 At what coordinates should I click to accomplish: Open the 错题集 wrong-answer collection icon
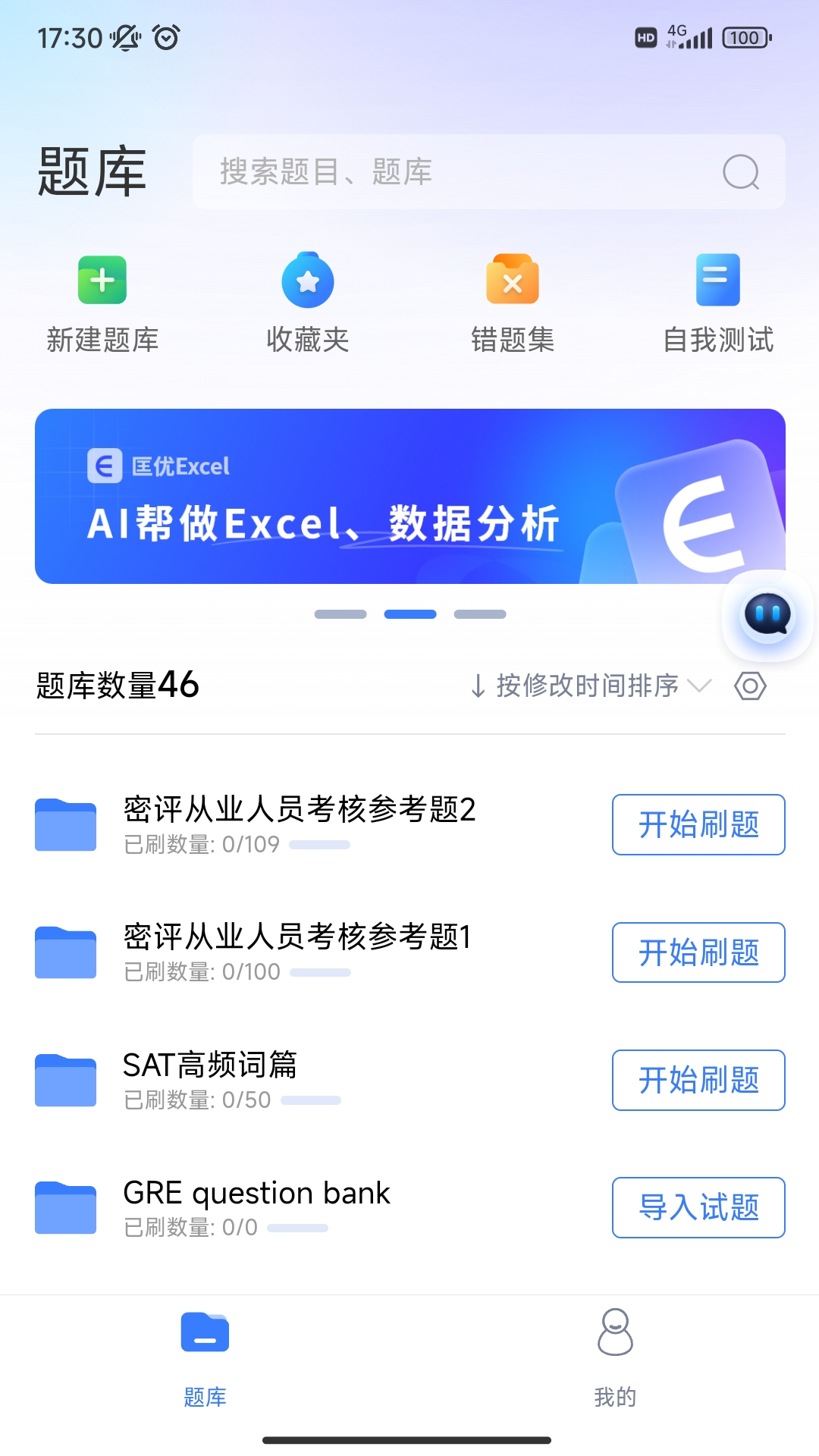click(512, 280)
